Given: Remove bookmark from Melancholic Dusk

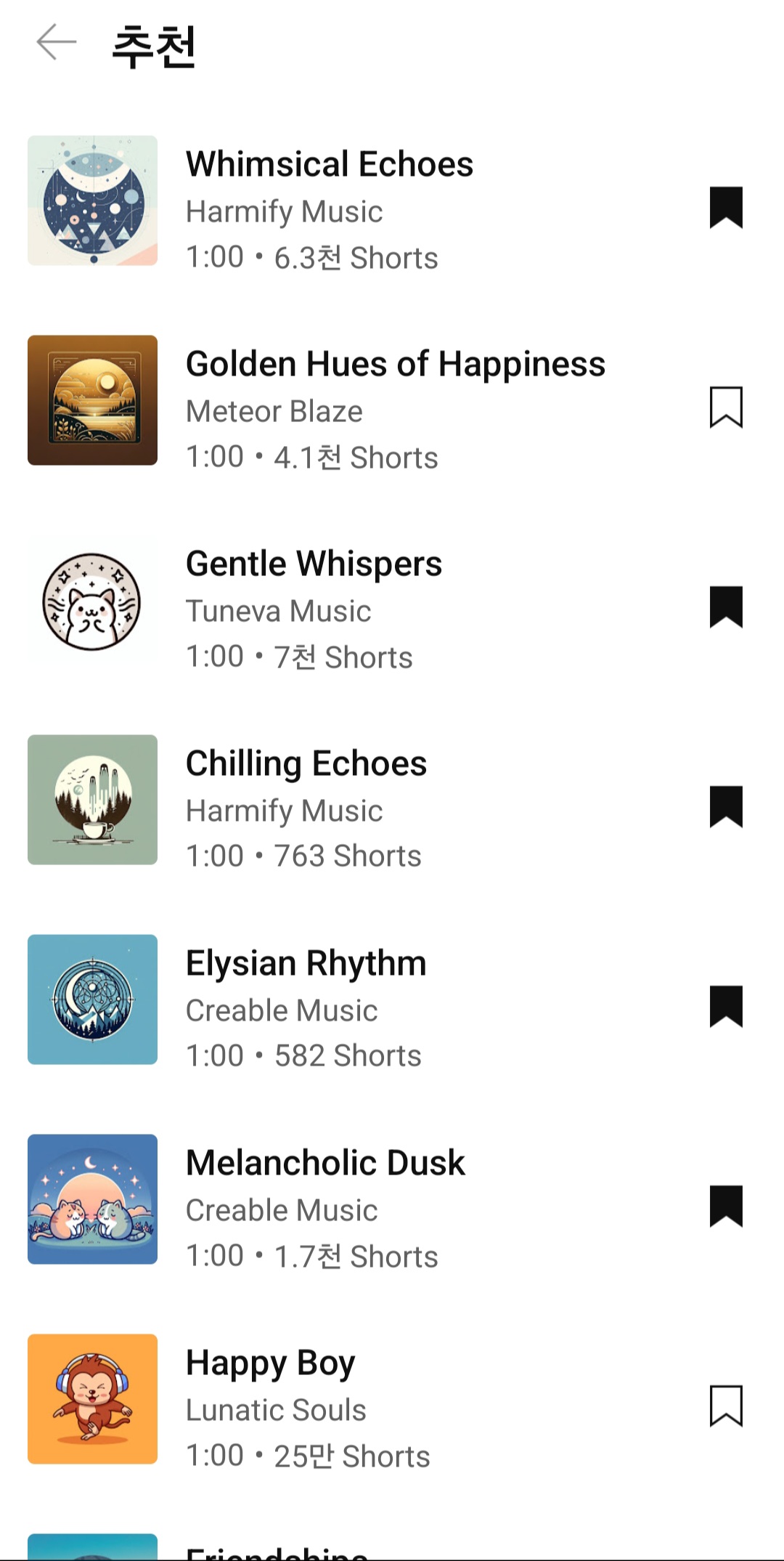Looking at the screenshot, I should [725, 1207].
